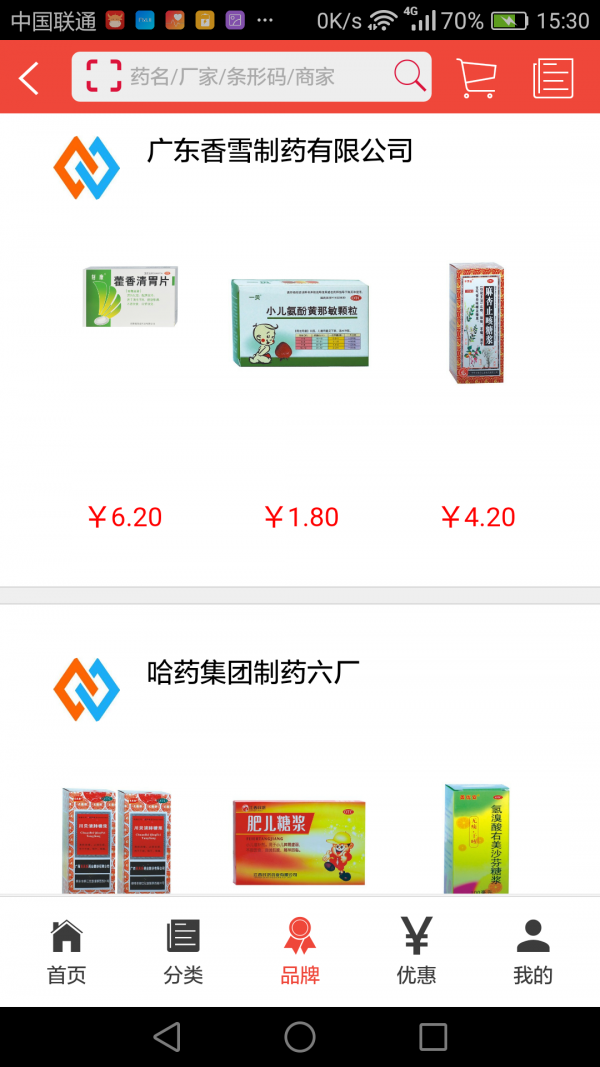Scan a barcode with the scanner icon

click(x=103, y=77)
